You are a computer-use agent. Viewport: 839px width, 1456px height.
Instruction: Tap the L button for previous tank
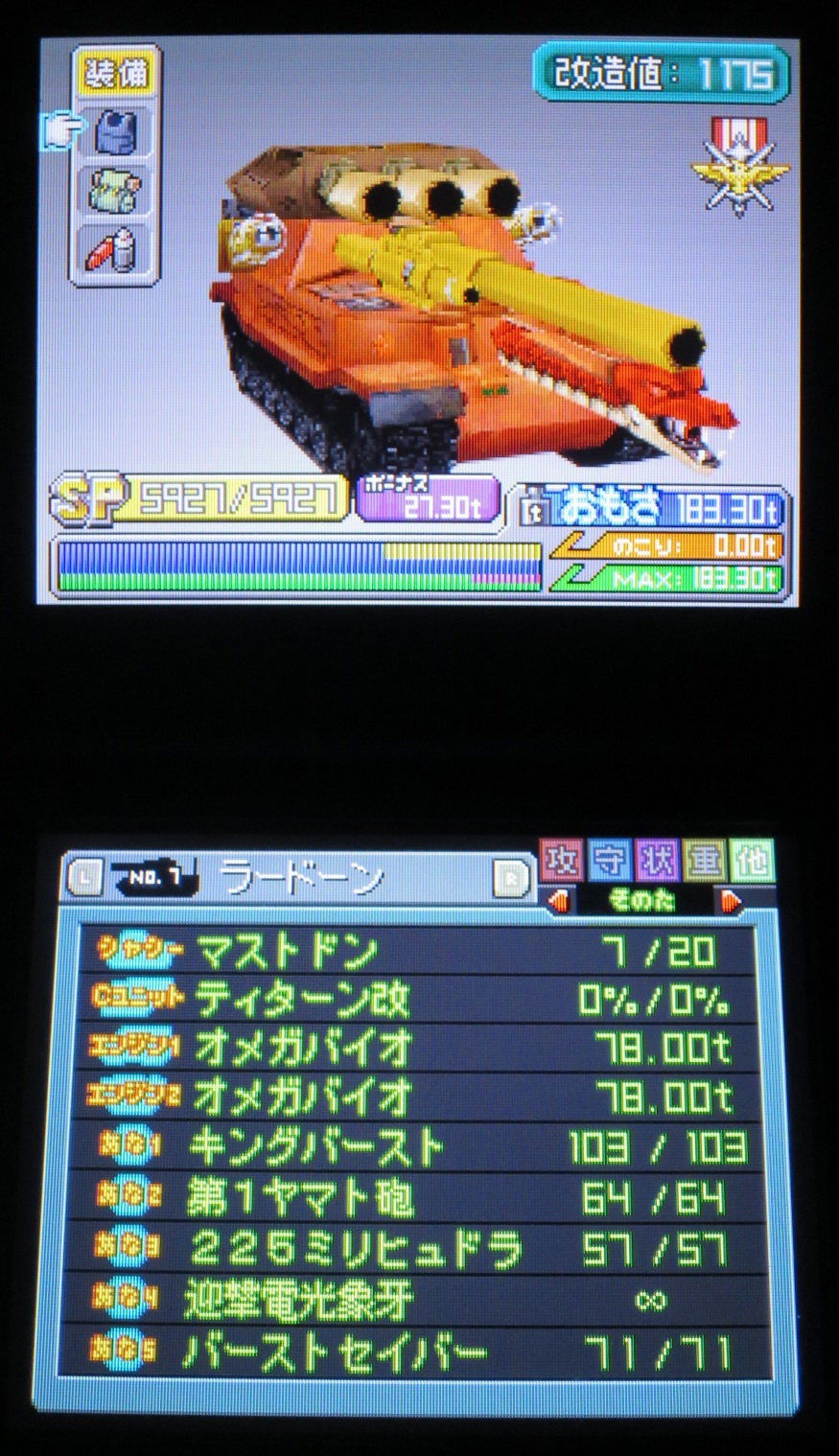pos(85,877)
